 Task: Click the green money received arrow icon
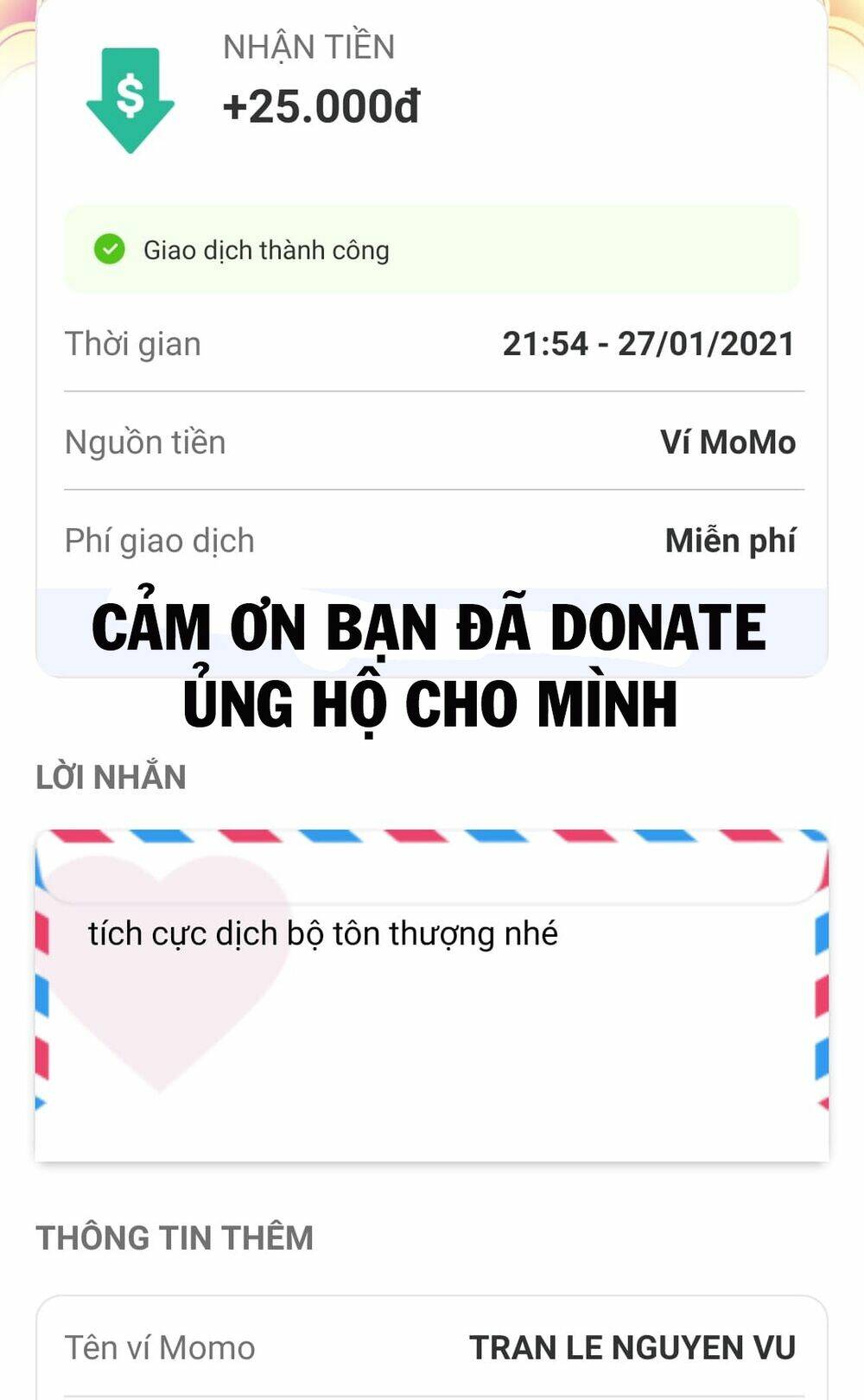point(130,98)
